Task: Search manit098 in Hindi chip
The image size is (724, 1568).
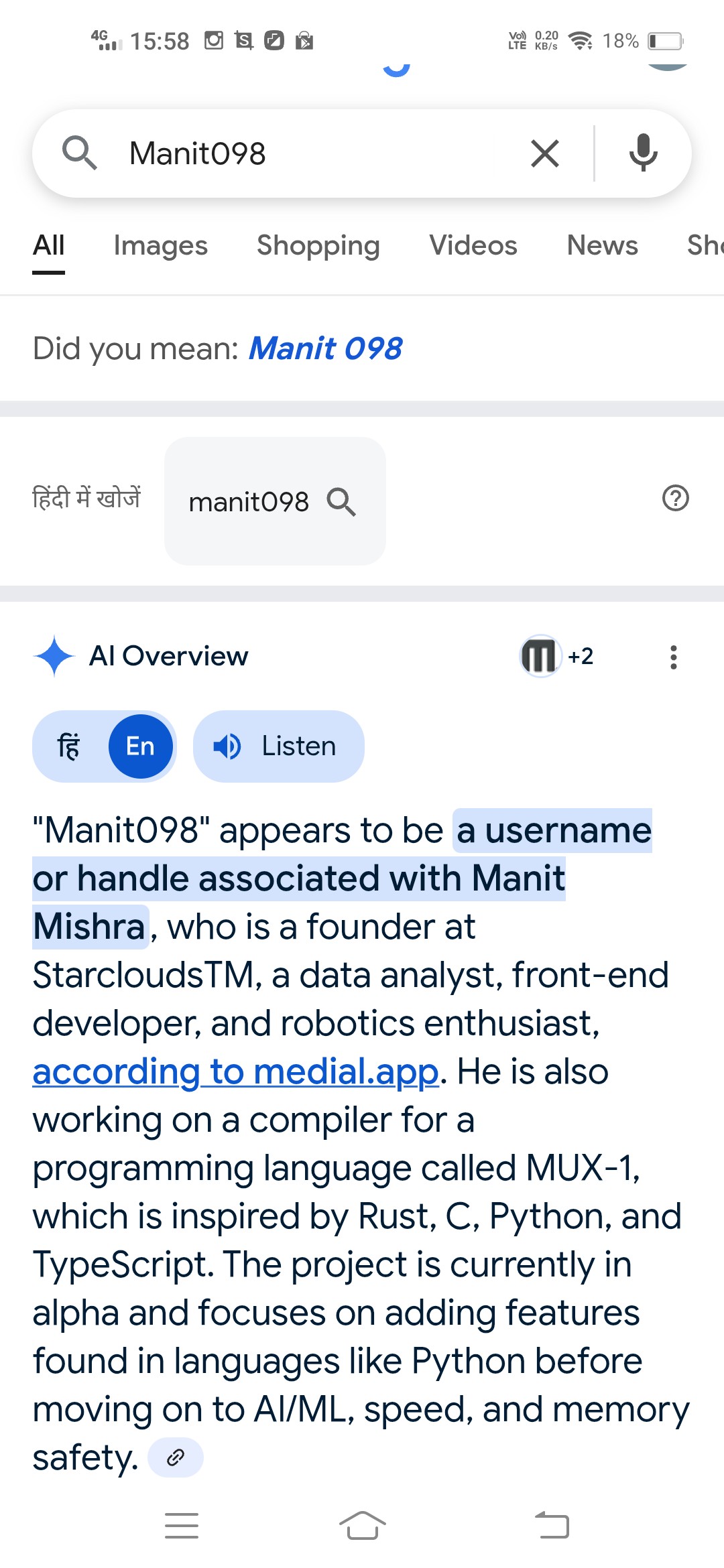Action: [x=274, y=501]
